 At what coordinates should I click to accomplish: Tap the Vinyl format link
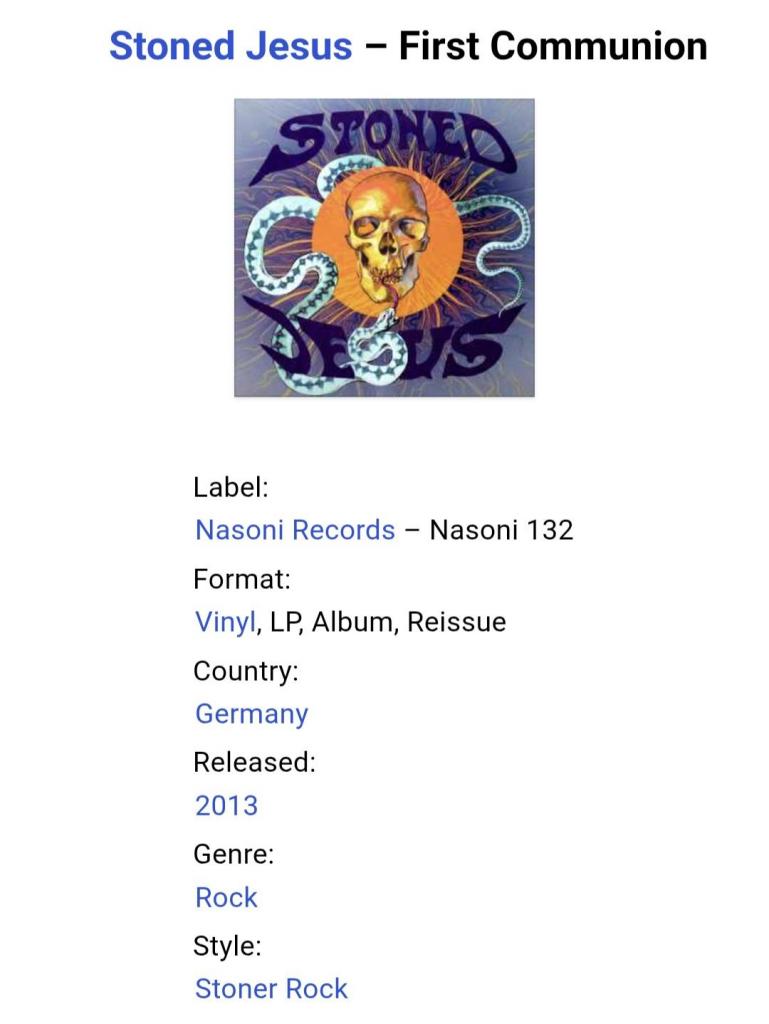[226, 622]
